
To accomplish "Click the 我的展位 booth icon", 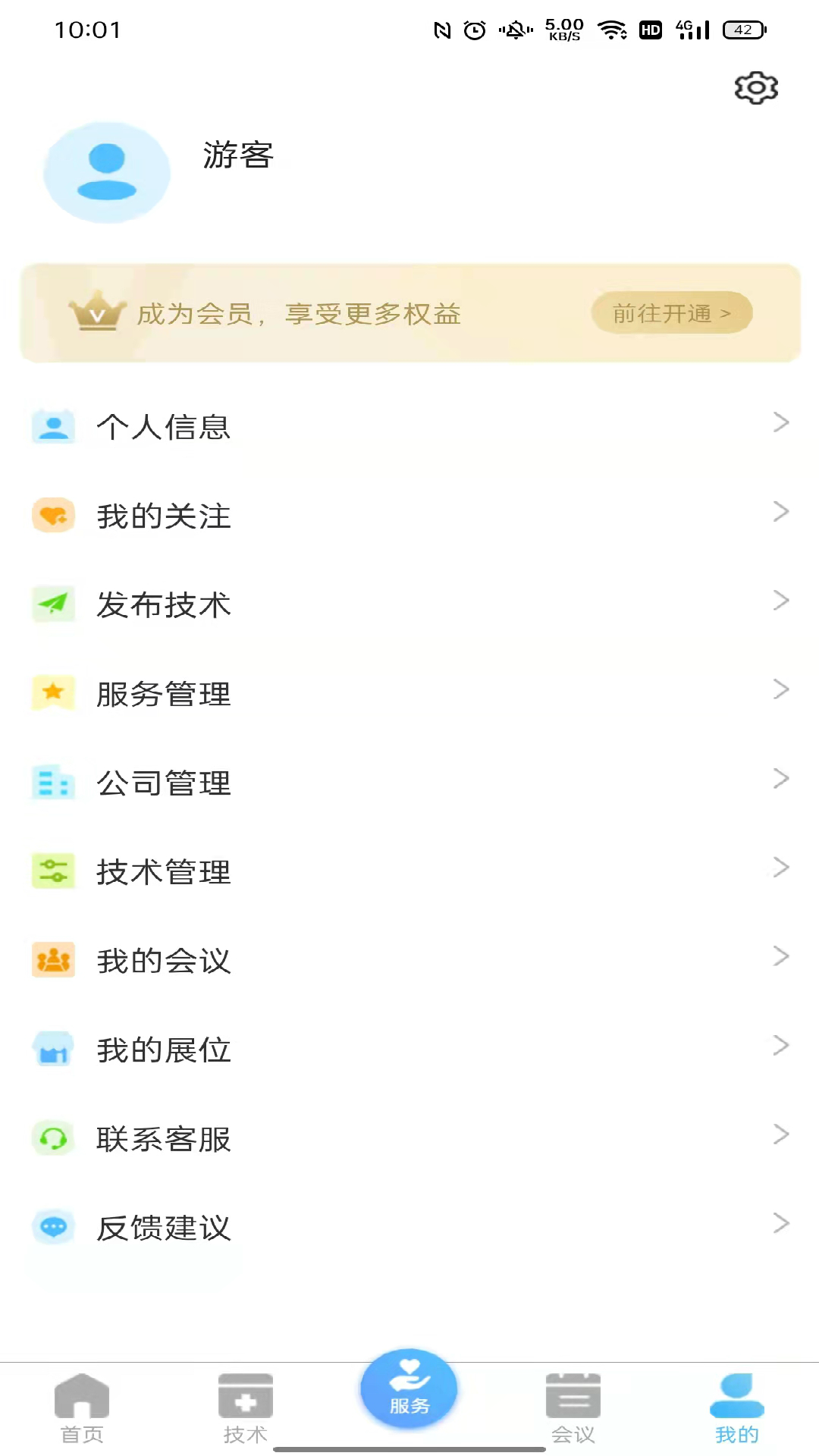I will (x=53, y=1050).
